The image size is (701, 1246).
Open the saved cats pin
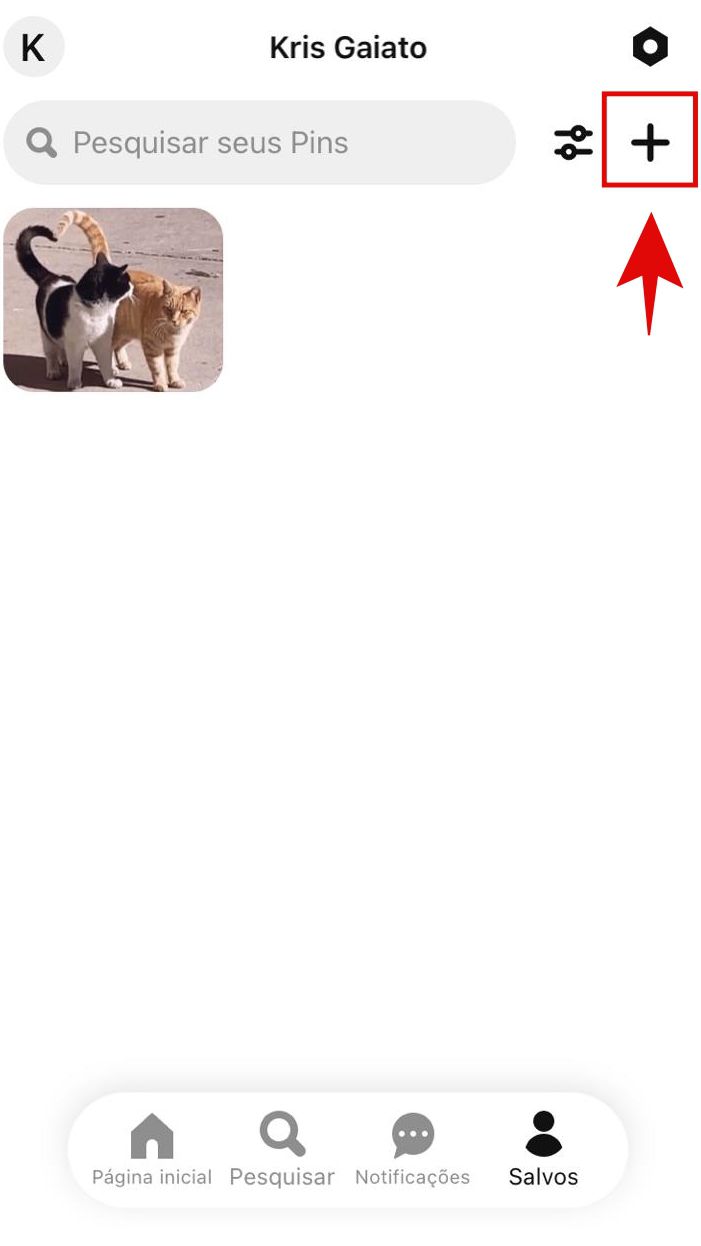pos(113,299)
